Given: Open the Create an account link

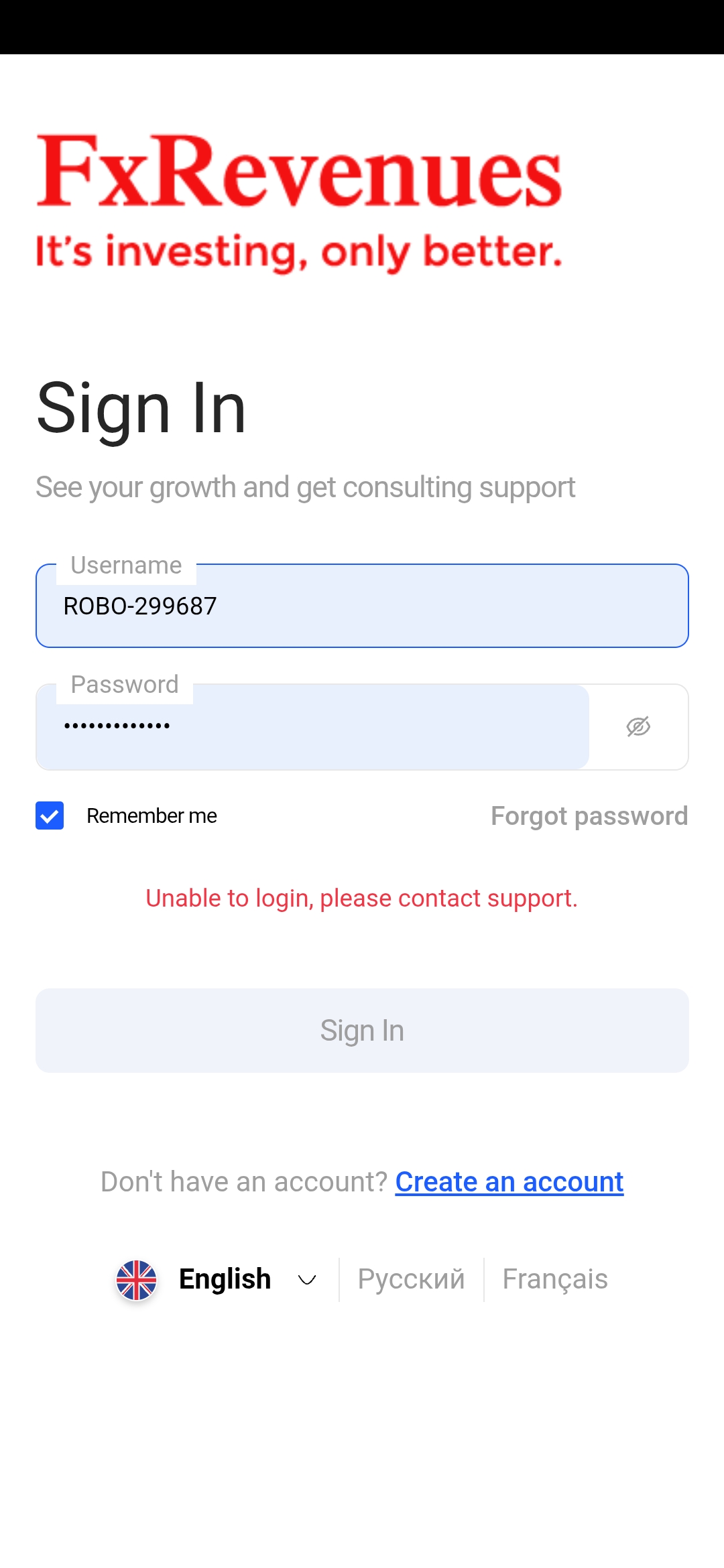Looking at the screenshot, I should point(509,1182).
